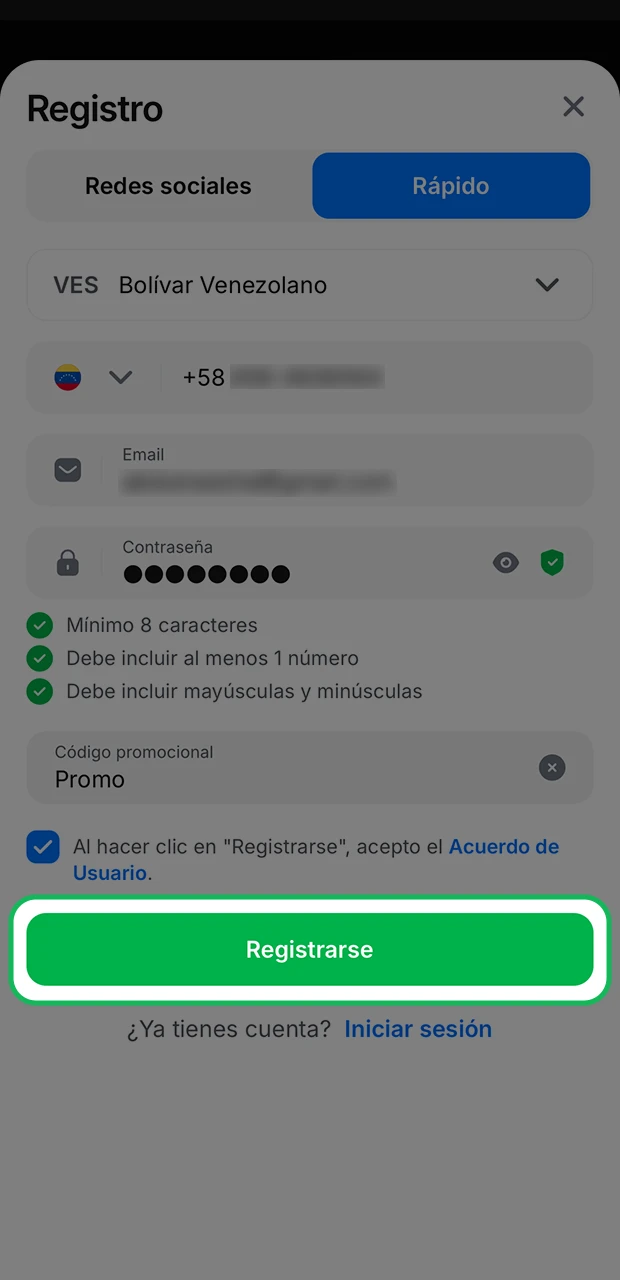
Task: Open the Acuerdo de Usuario link
Action: click(x=503, y=847)
